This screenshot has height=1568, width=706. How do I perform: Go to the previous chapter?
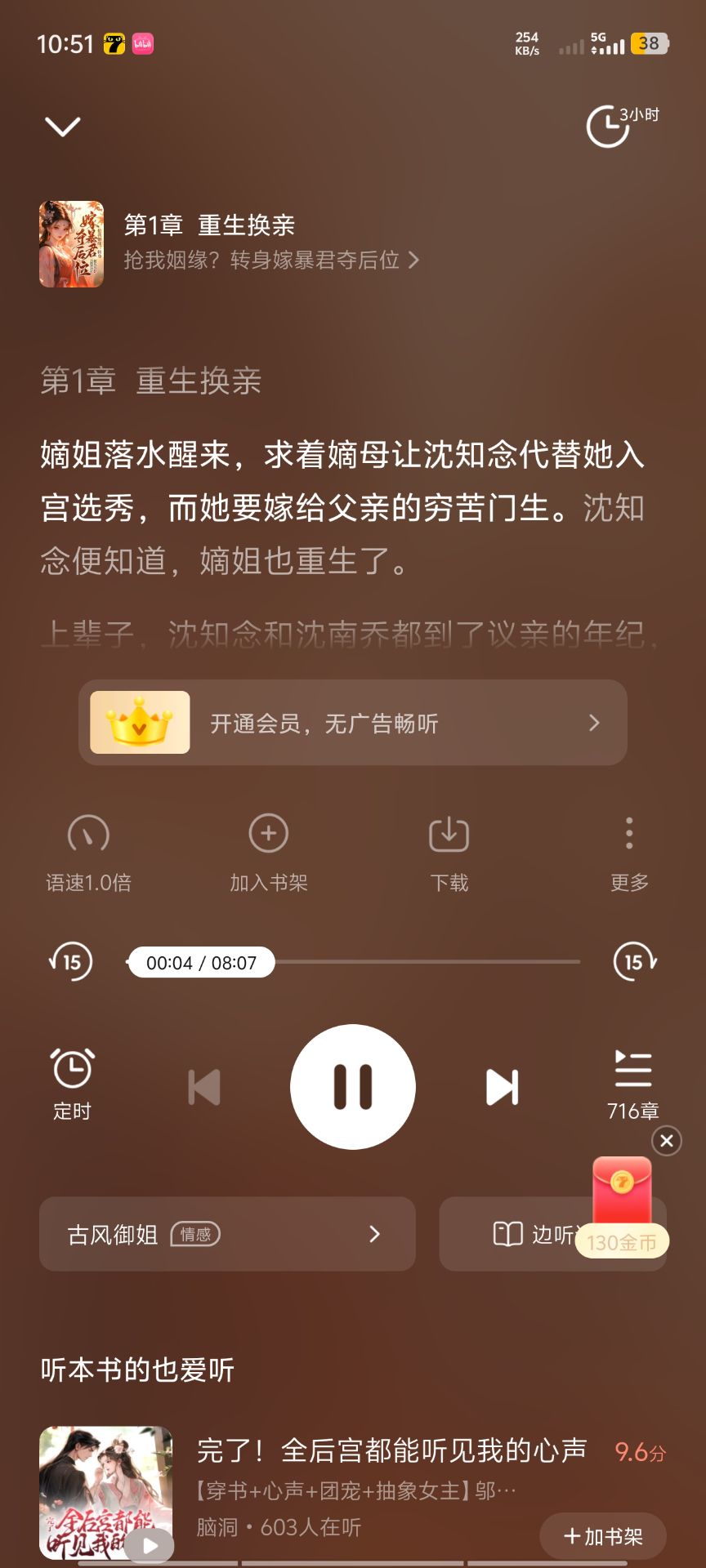(204, 1087)
